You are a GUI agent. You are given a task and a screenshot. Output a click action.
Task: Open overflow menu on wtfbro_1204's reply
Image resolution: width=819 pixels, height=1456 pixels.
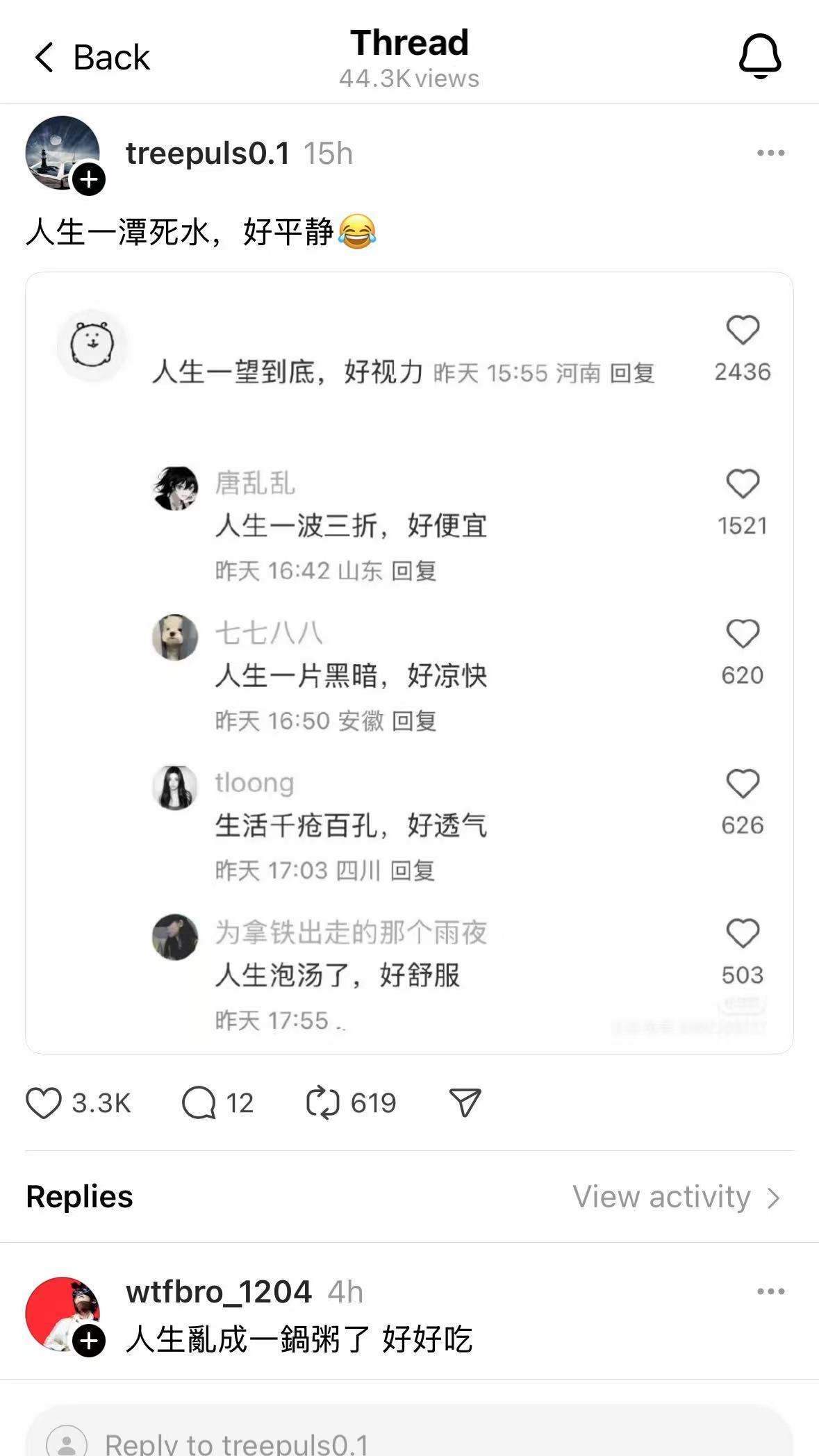tap(770, 1291)
